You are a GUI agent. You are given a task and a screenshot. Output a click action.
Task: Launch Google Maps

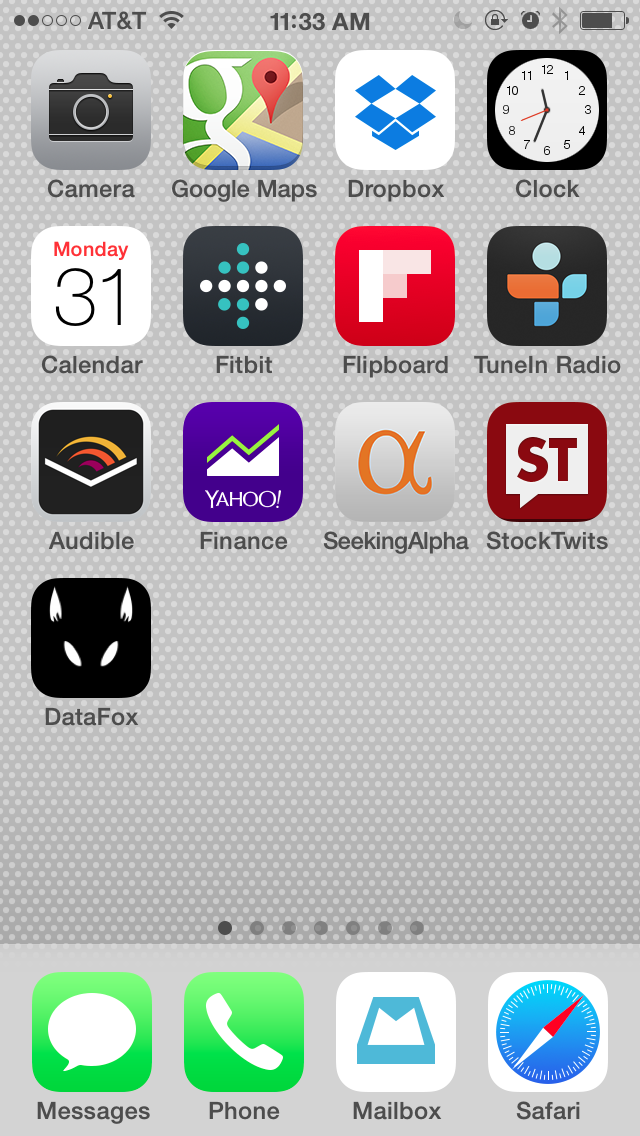(x=243, y=110)
